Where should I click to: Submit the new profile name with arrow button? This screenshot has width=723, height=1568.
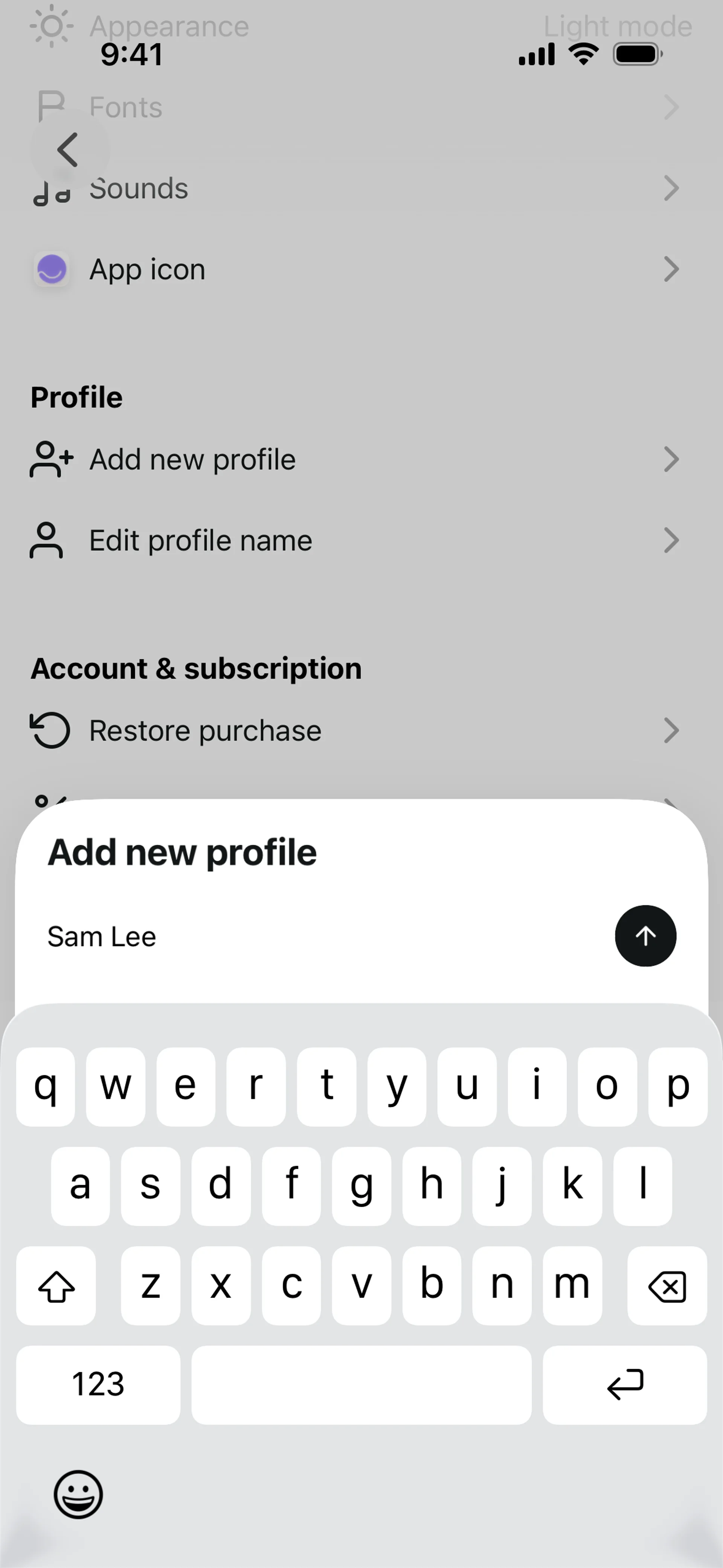pyautogui.click(x=645, y=935)
